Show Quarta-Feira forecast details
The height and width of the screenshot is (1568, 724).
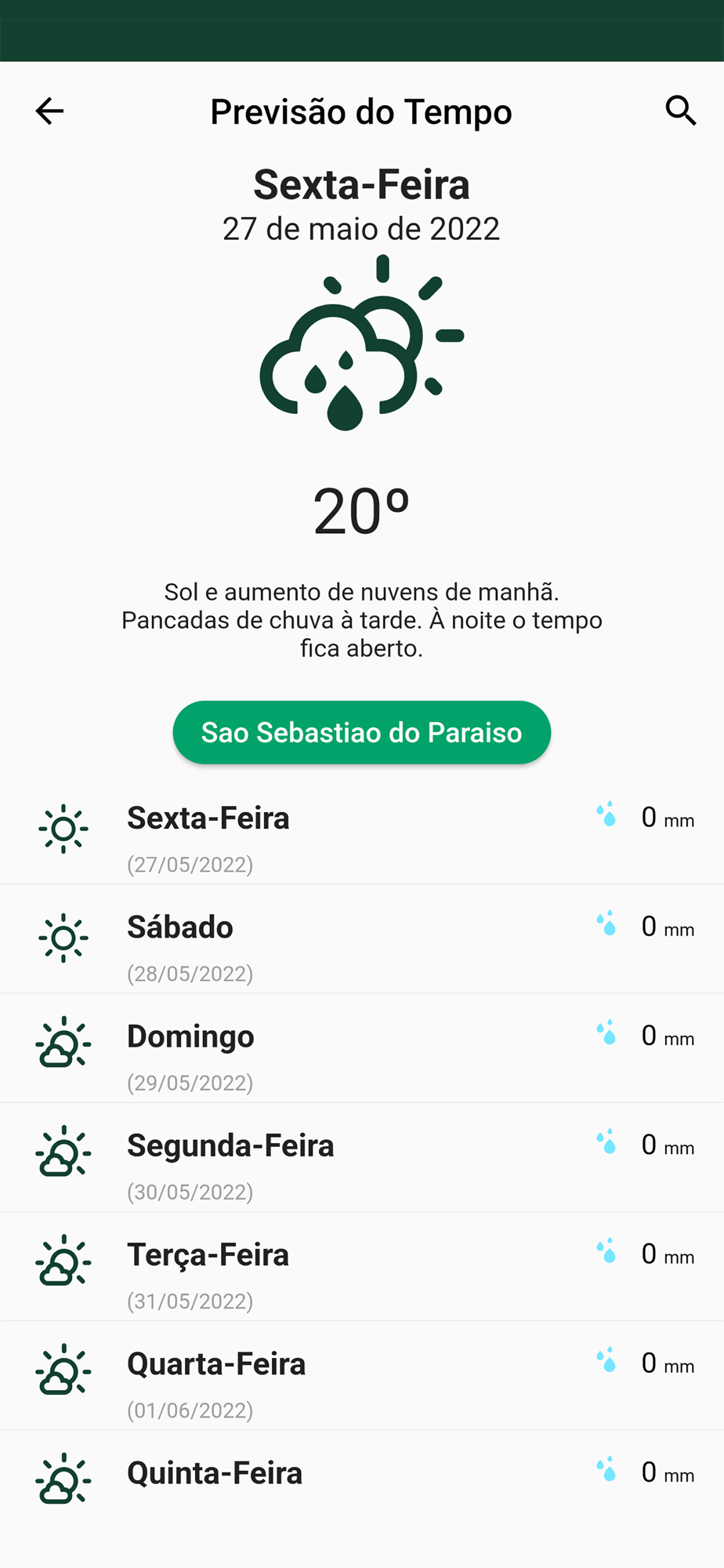click(x=362, y=1375)
